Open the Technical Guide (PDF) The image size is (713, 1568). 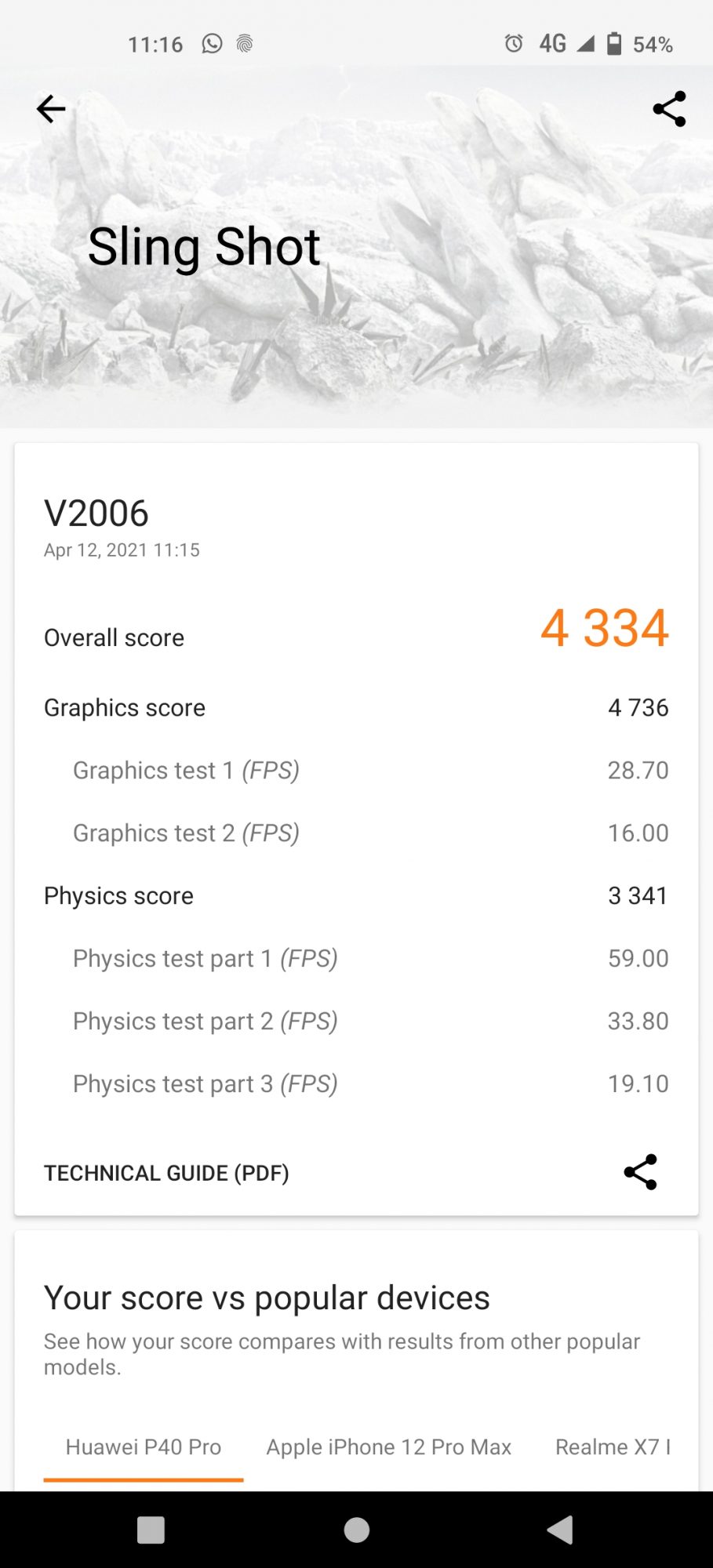coord(166,1173)
